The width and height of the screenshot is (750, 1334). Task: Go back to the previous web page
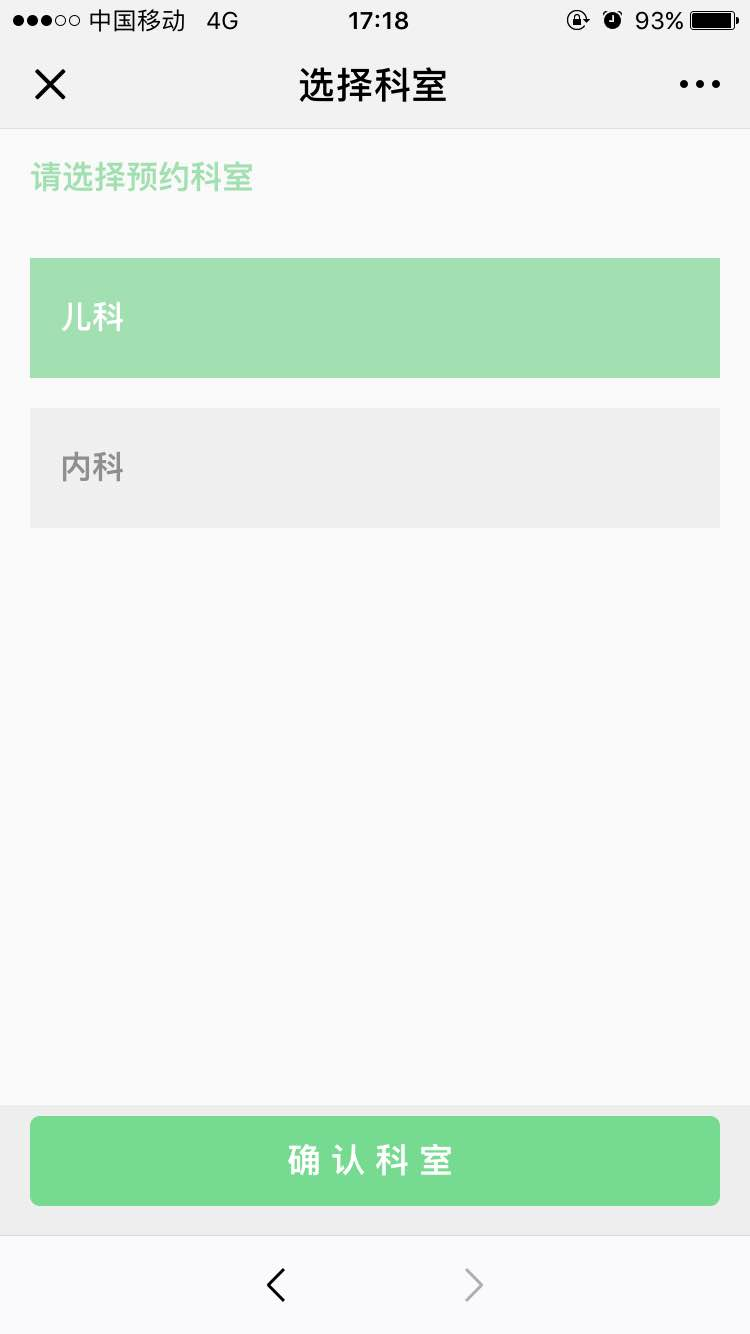(277, 1285)
